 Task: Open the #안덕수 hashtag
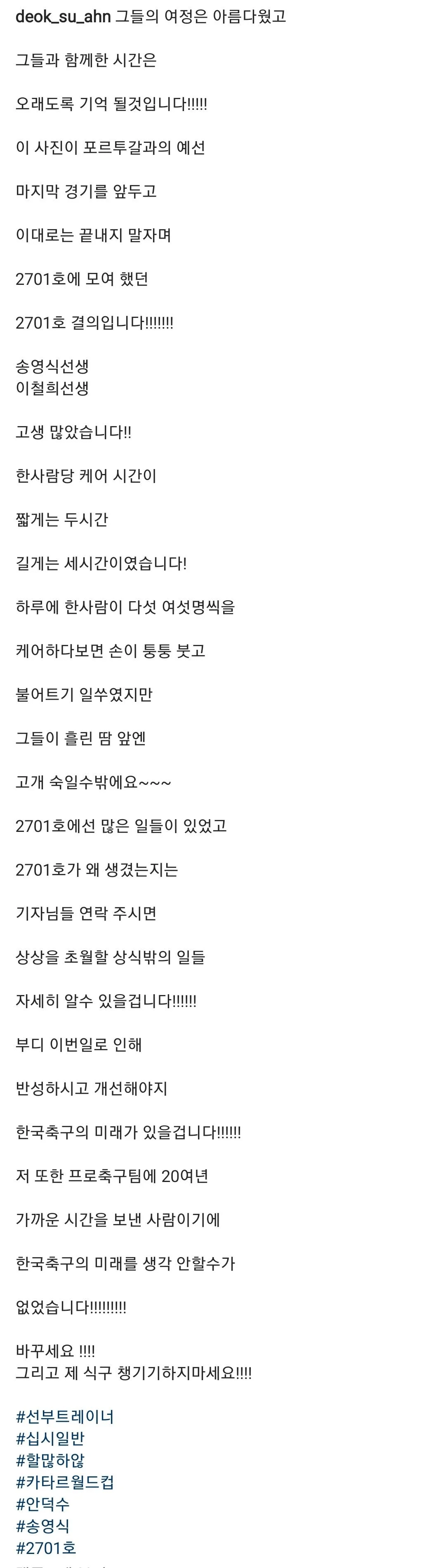[42, 1505]
